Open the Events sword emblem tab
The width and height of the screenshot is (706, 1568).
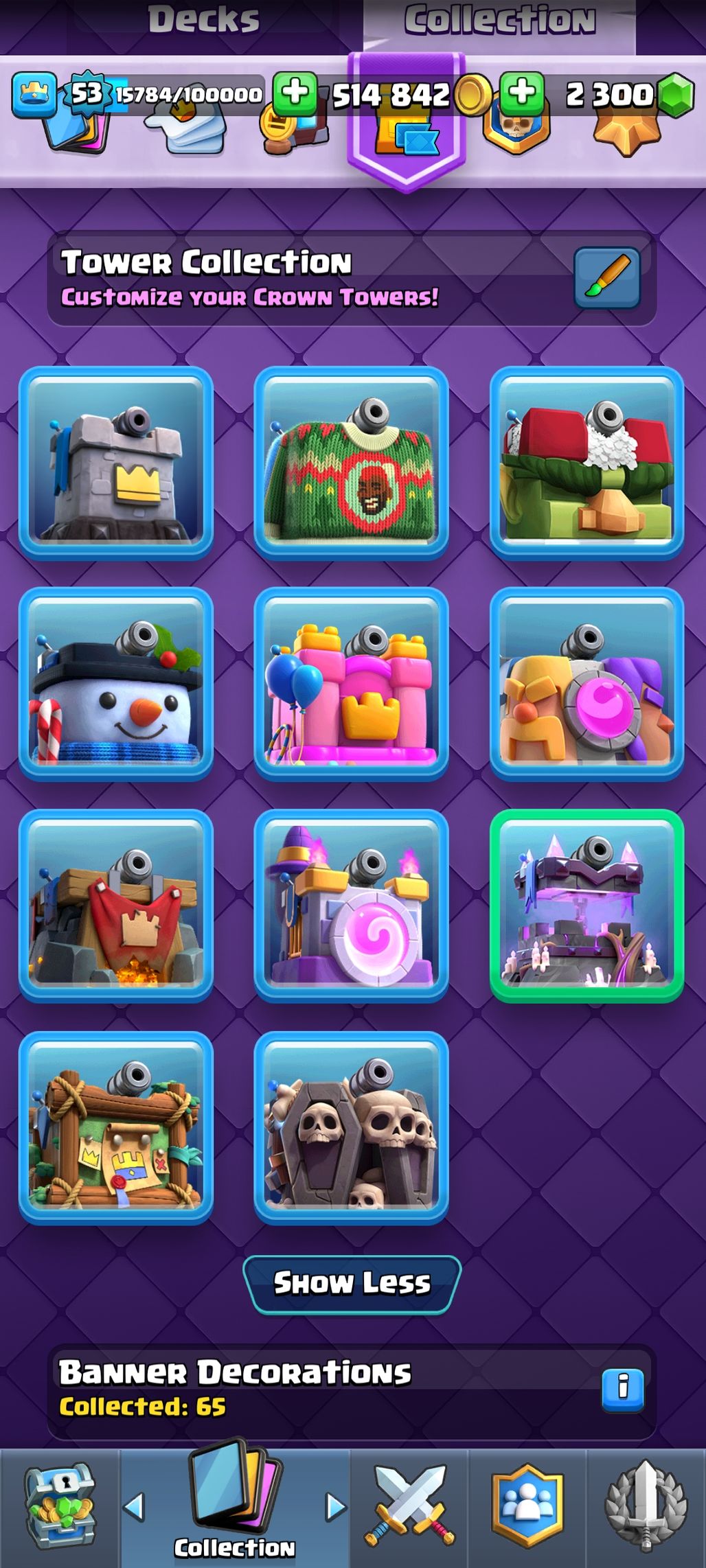point(646,1507)
